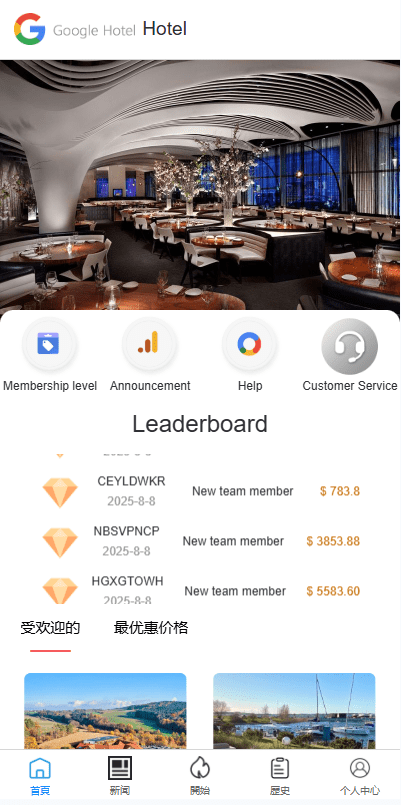This screenshot has width=401, height=805.
Task: Open the hillside countryside hotel card
Action: 105,711
